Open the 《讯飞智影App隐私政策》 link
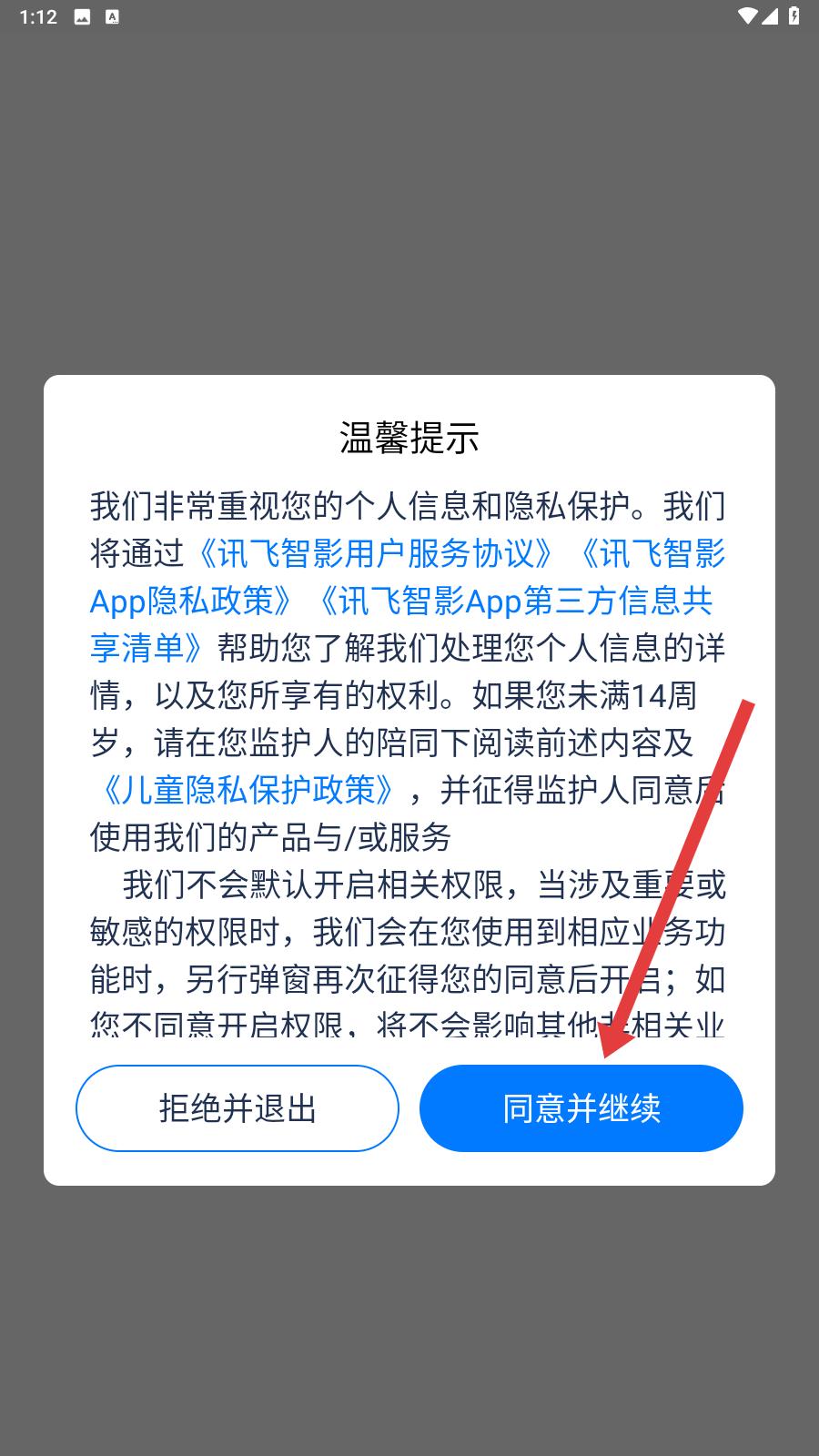Viewport: 819px width, 1456px height. [191, 601]
